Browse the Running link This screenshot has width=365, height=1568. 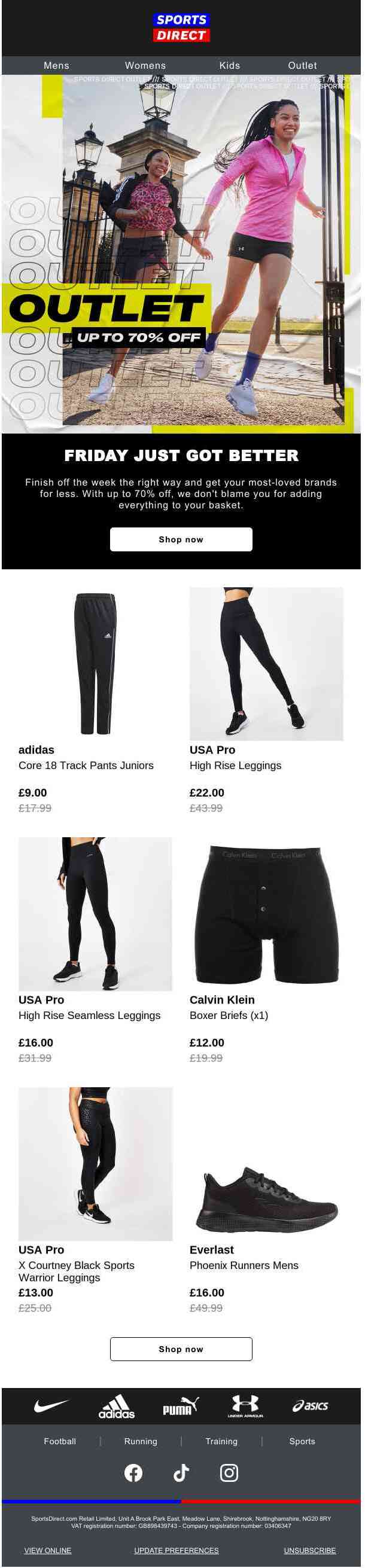tap(141, 1441)
